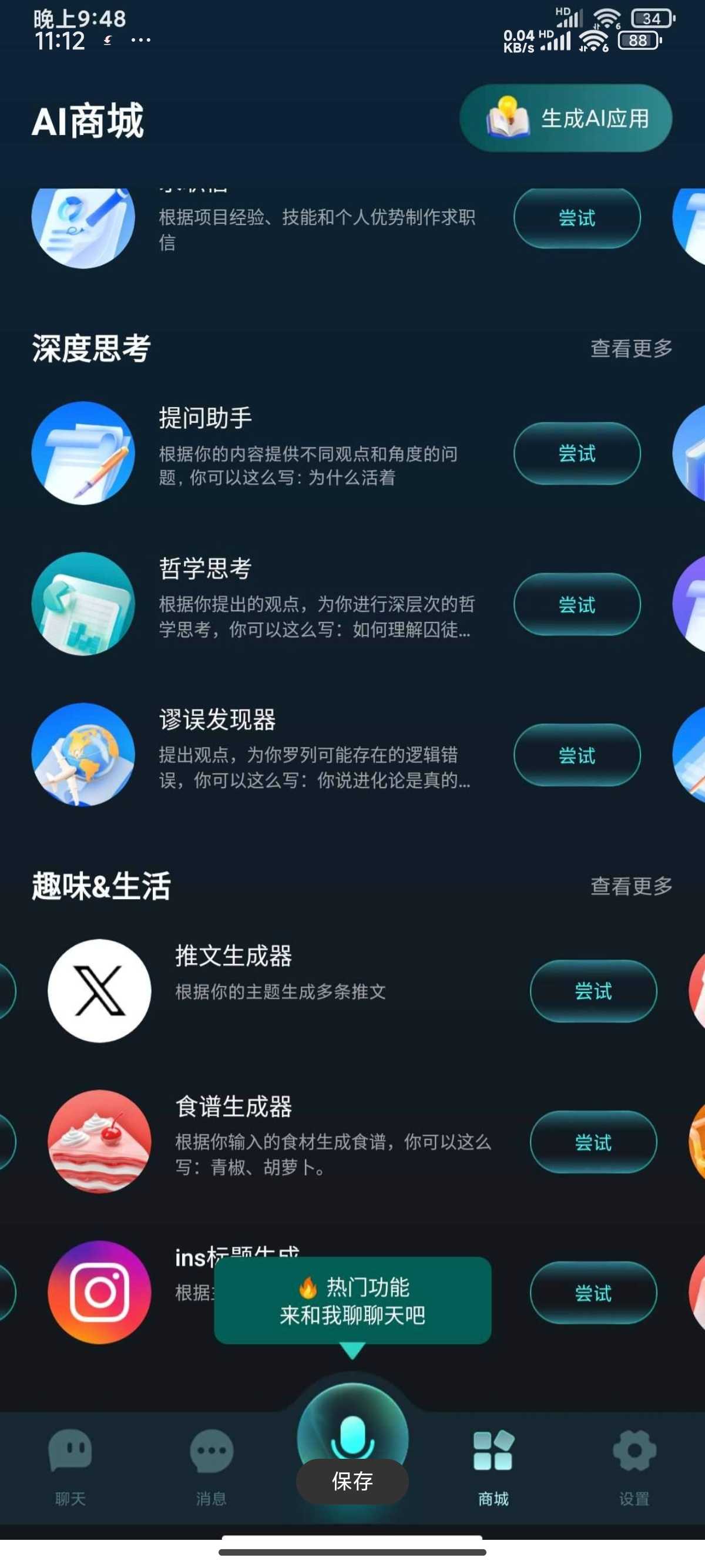Image resolution: width=705 pixels, height=1568 pixels.
Task: Try the 哲学思考 app
Action: click(576, 604)
